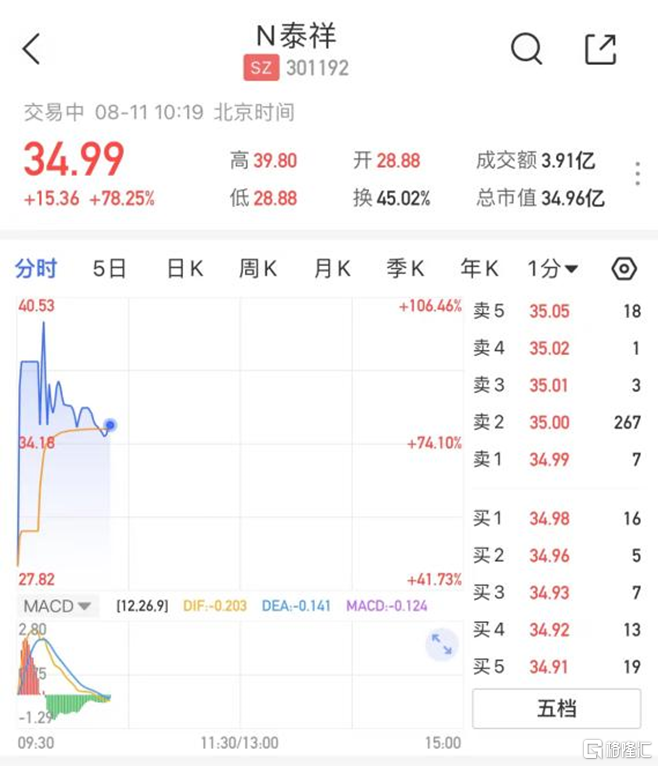Screen dimensions: 658x766
Task: Share this N泰祥 stock page
Action: pos(600,48)
